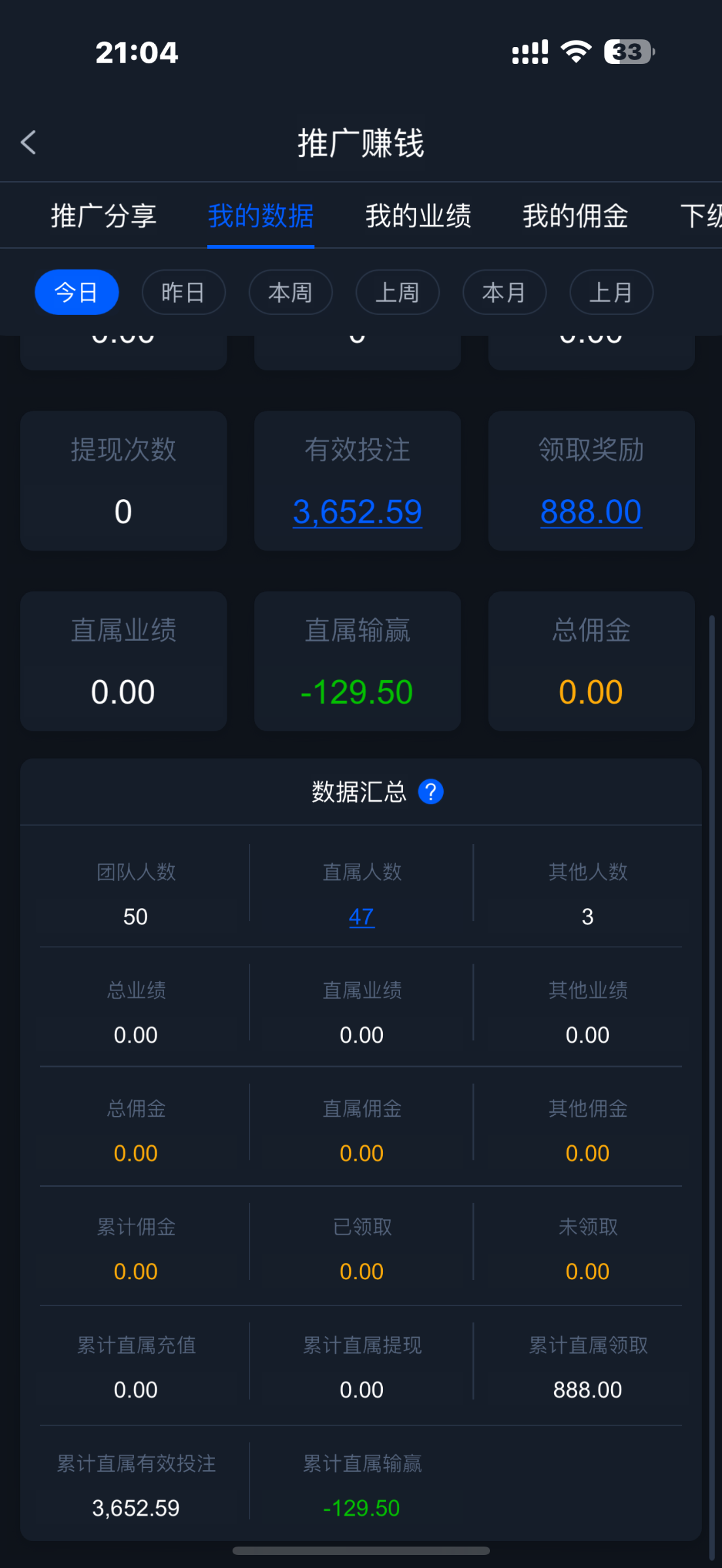The height and width of the screenshot is (1568, 722).
Task: Filter data by 本月
Action: coord(504,292)
